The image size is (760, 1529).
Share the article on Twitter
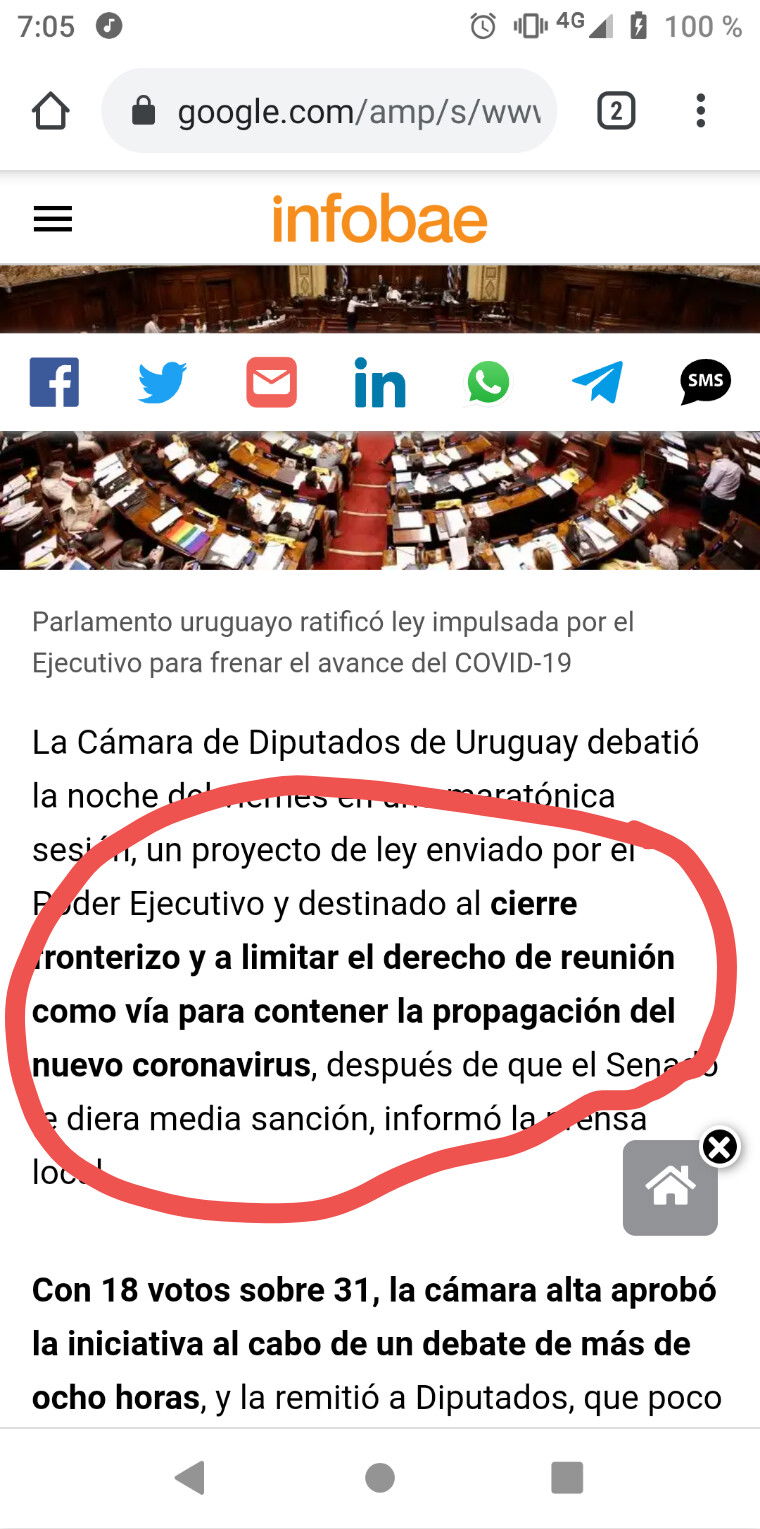click(x=162, y=382)
